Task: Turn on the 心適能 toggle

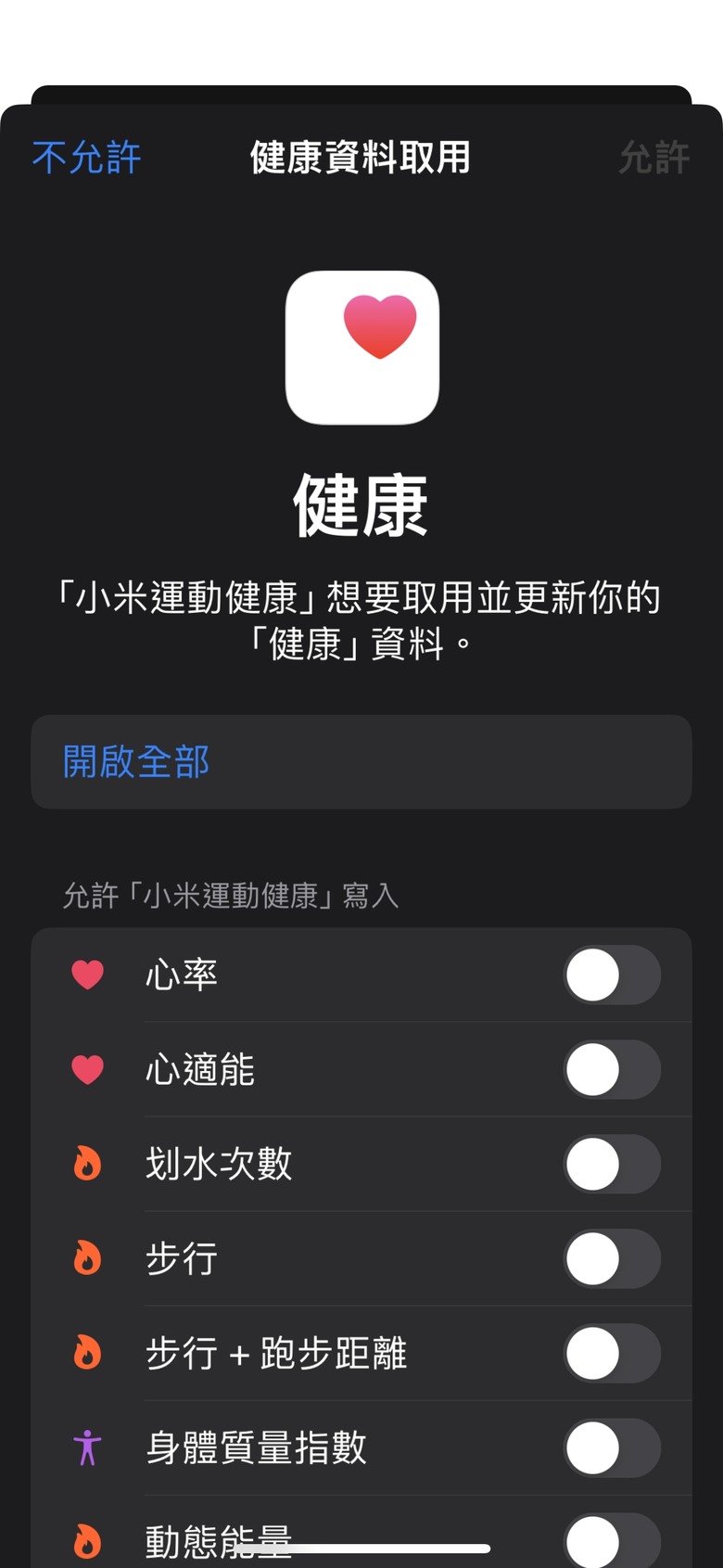Action: click(612, 1069)
